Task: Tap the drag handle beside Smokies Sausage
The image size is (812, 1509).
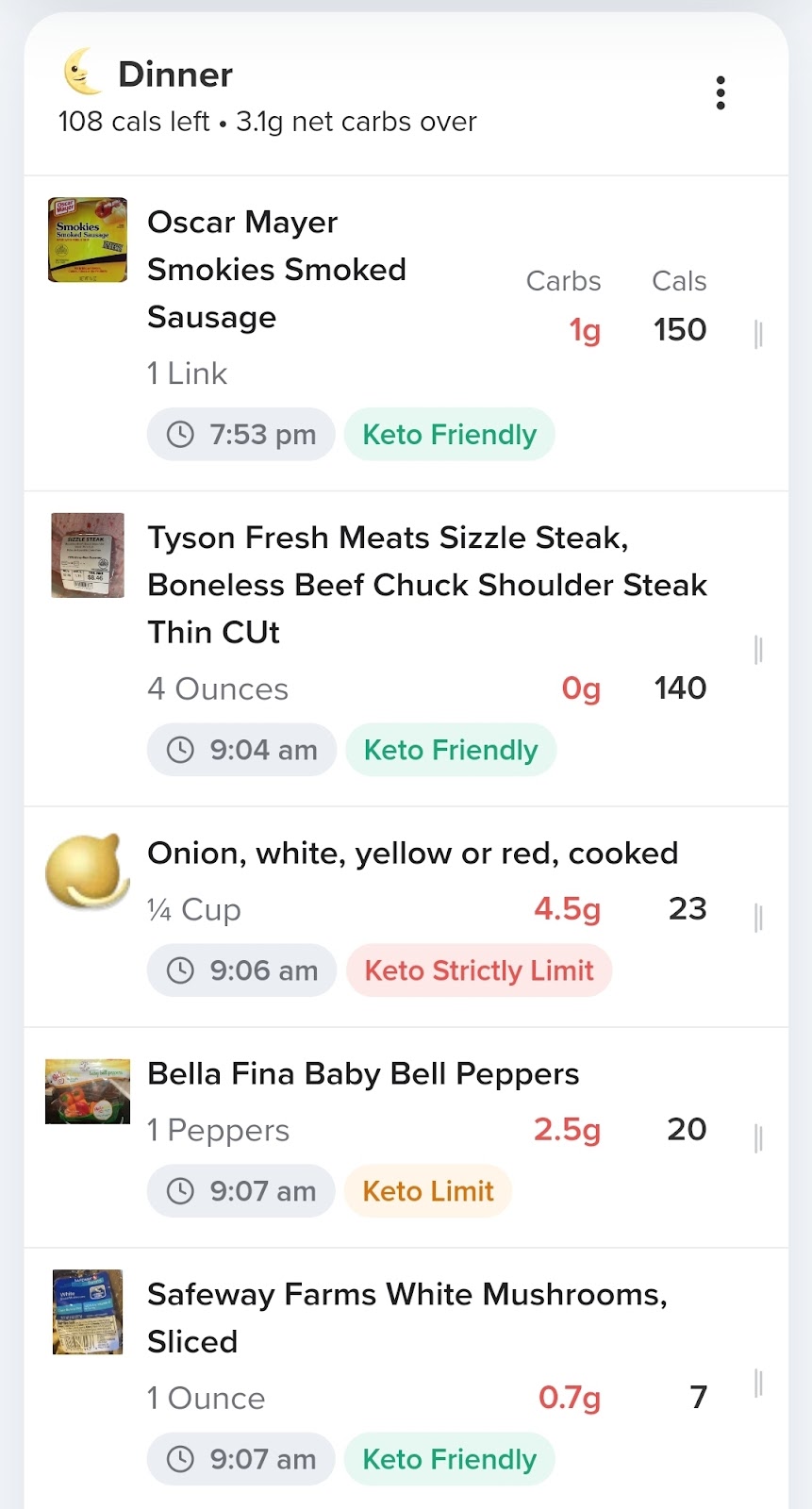Action: point(758,334)
